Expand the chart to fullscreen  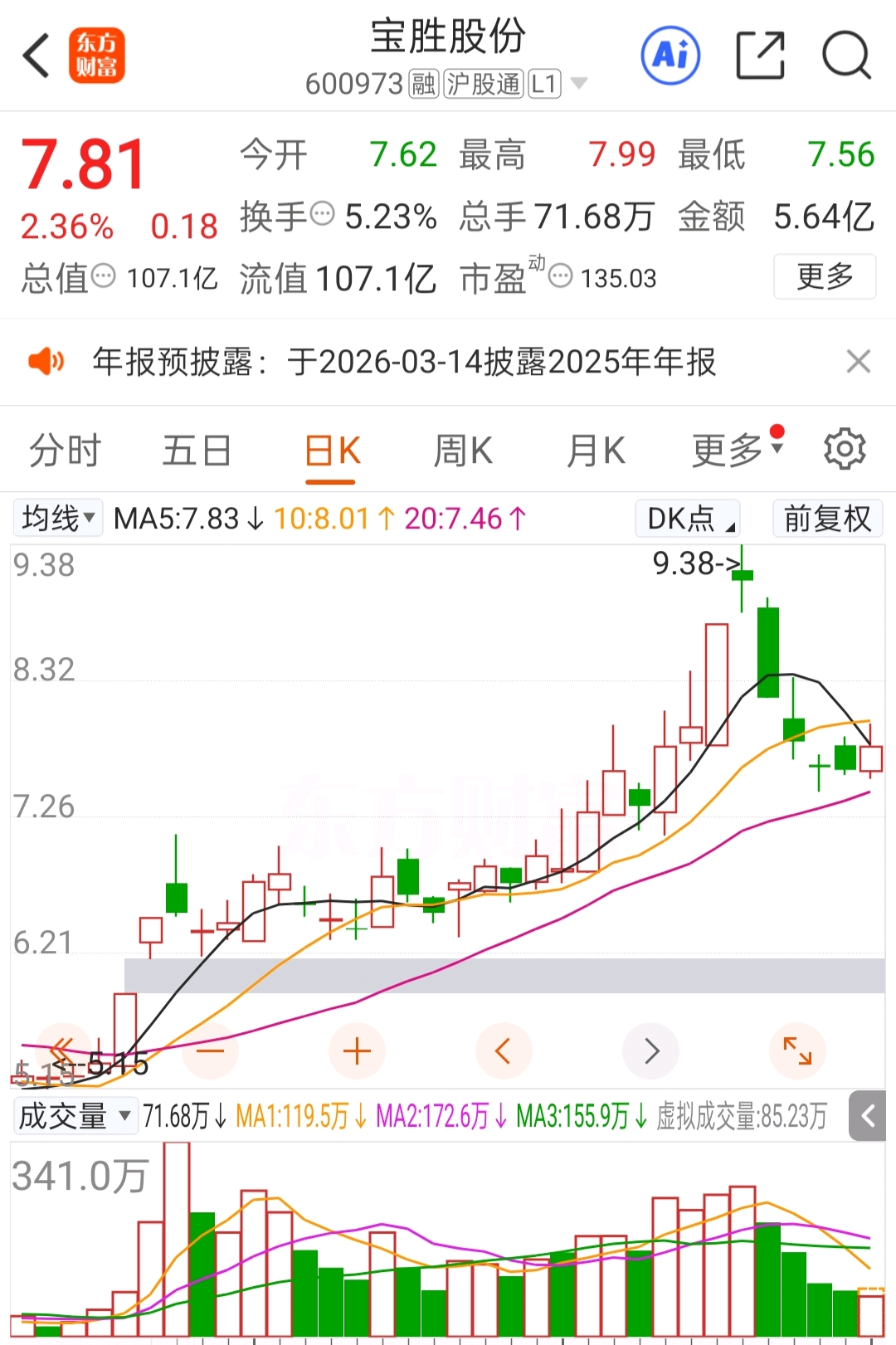pyautogui.click(x=797, y=1051)
